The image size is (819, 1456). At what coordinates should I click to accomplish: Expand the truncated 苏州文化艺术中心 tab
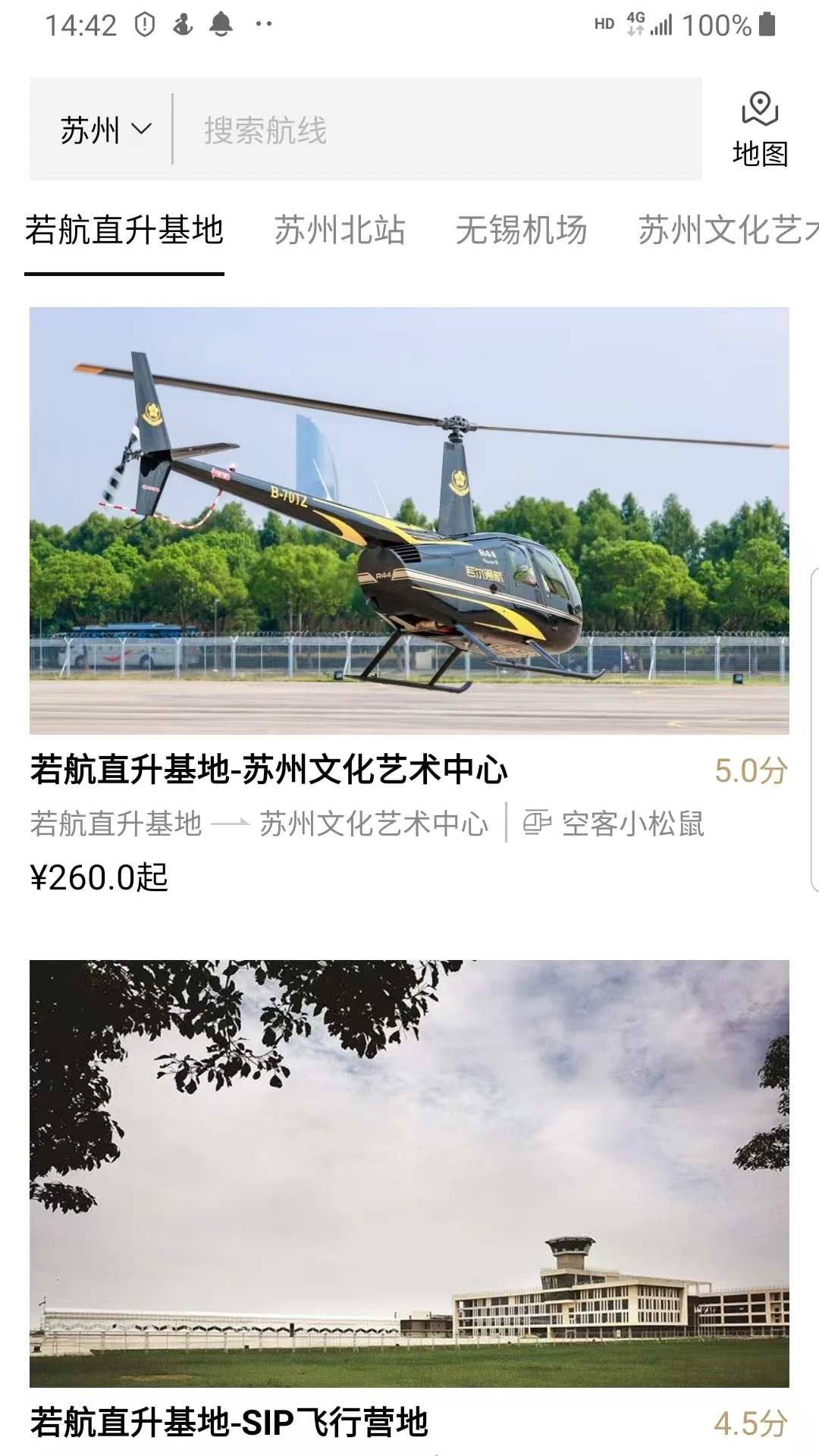(724, 231)
